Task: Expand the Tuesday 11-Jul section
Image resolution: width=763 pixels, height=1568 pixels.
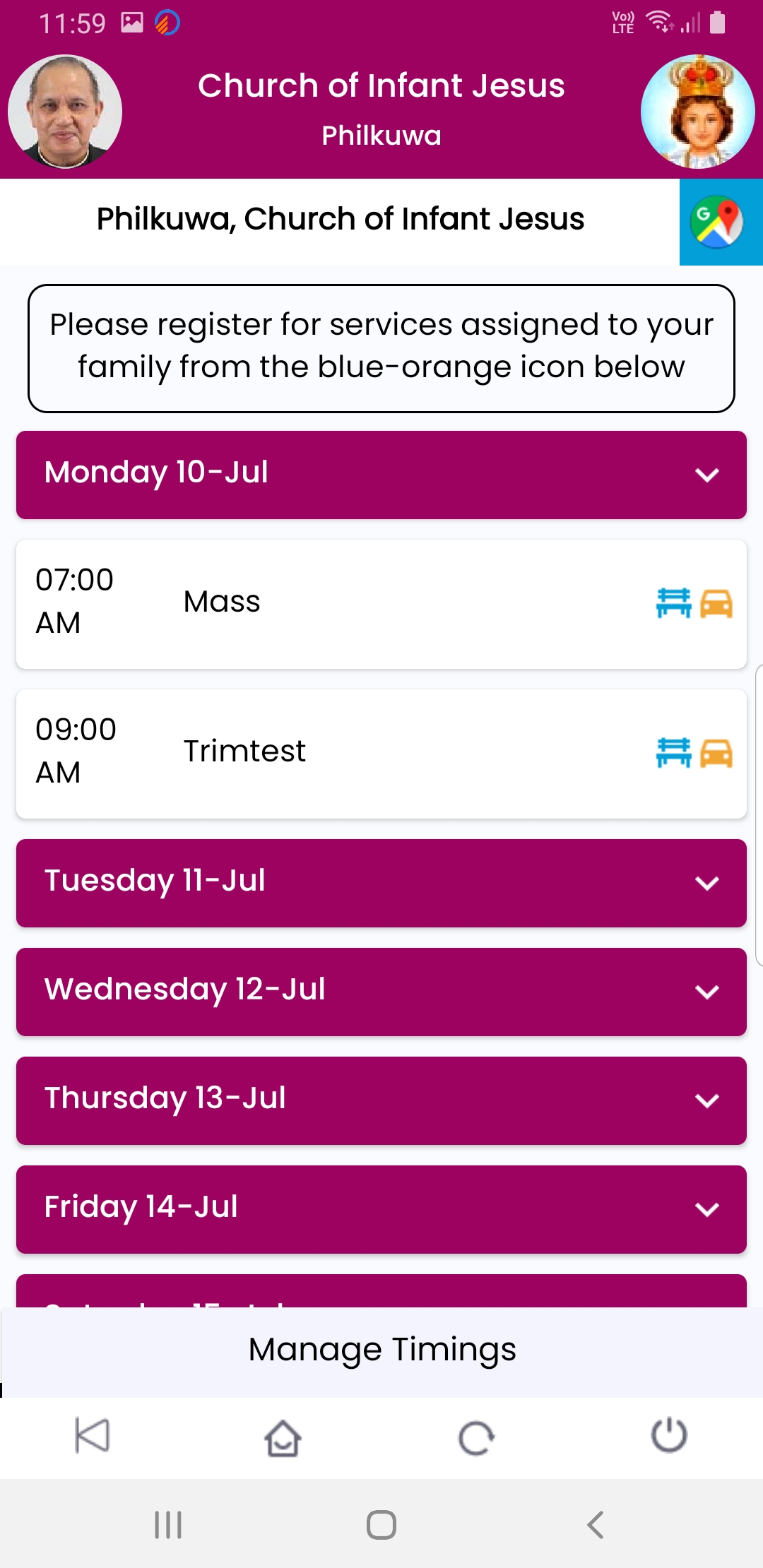Action: (x=381, y=883)
